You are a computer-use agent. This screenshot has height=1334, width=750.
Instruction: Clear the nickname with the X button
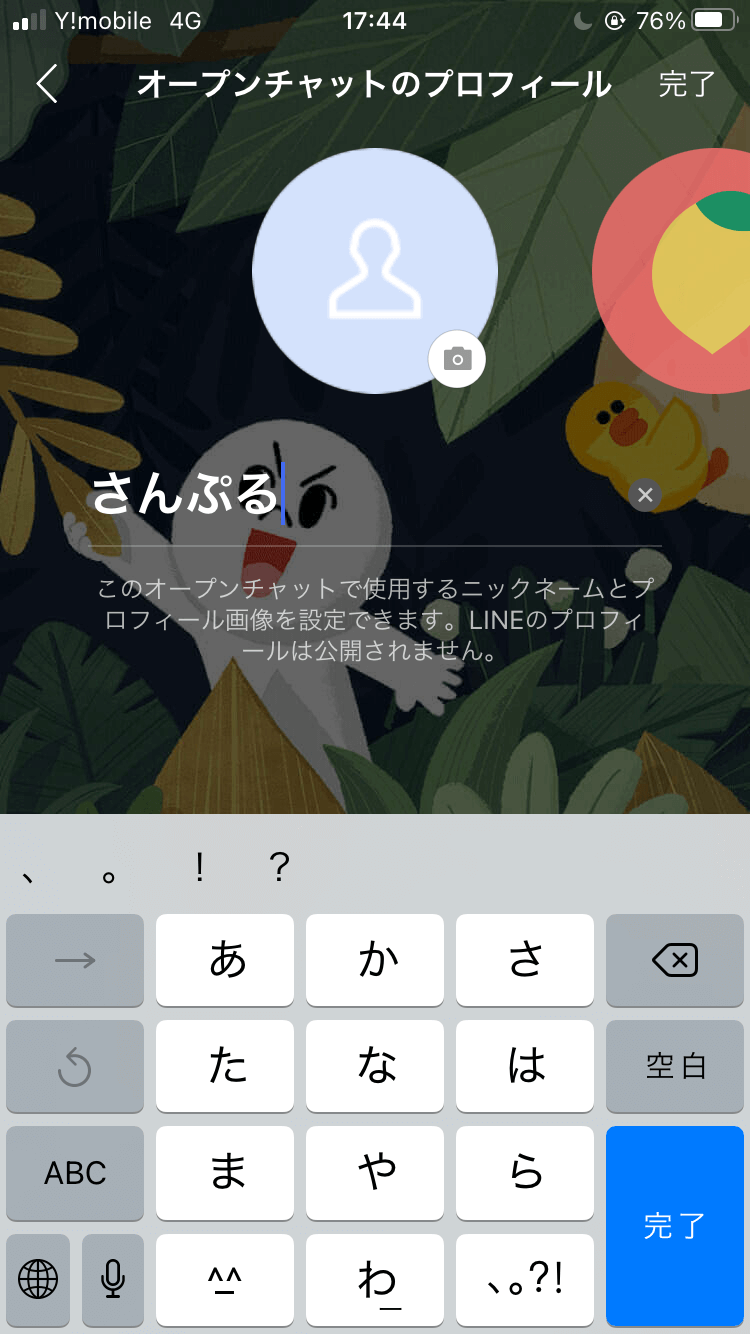coord(645,494)
